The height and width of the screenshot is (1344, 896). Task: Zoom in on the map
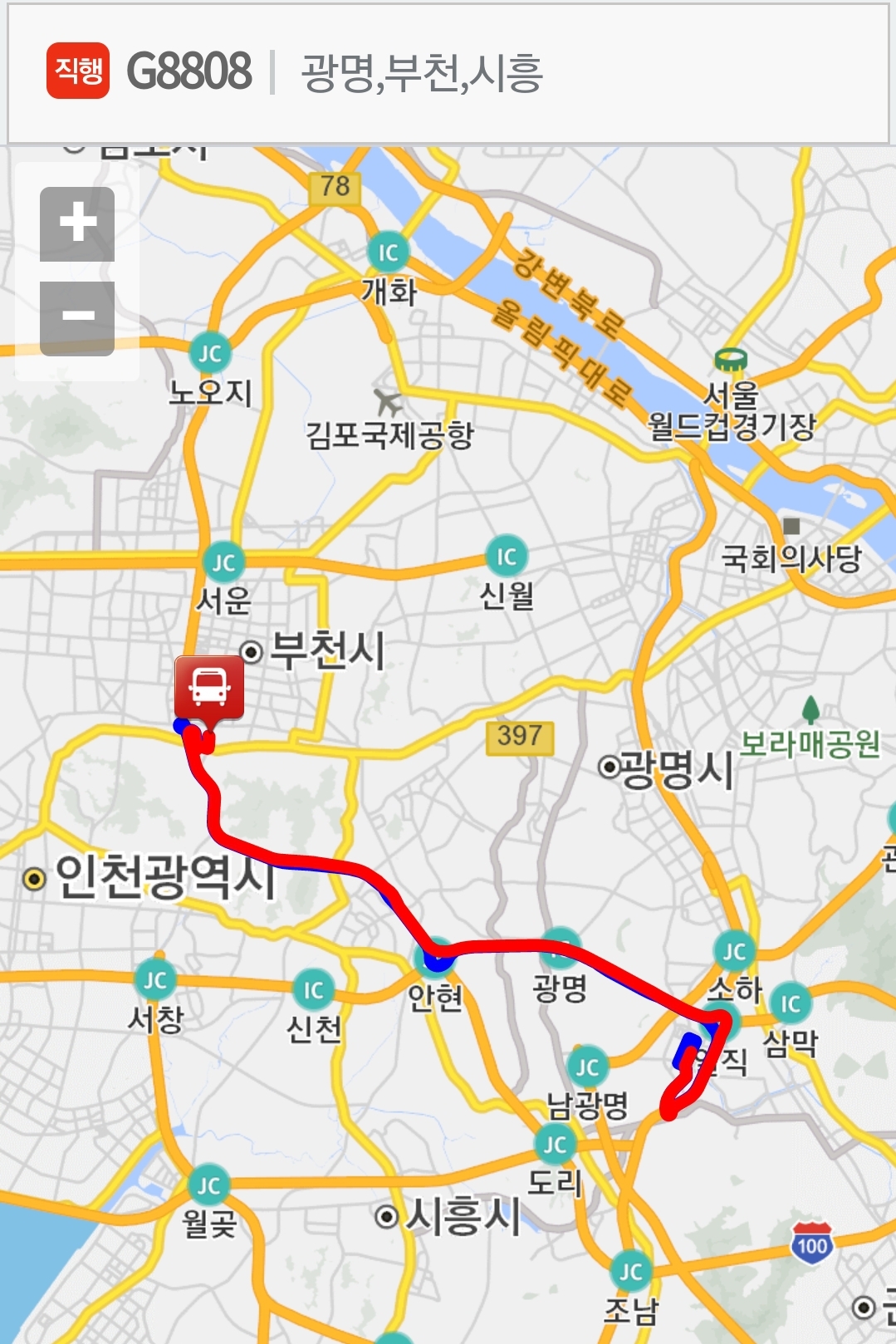coord(77,223)
